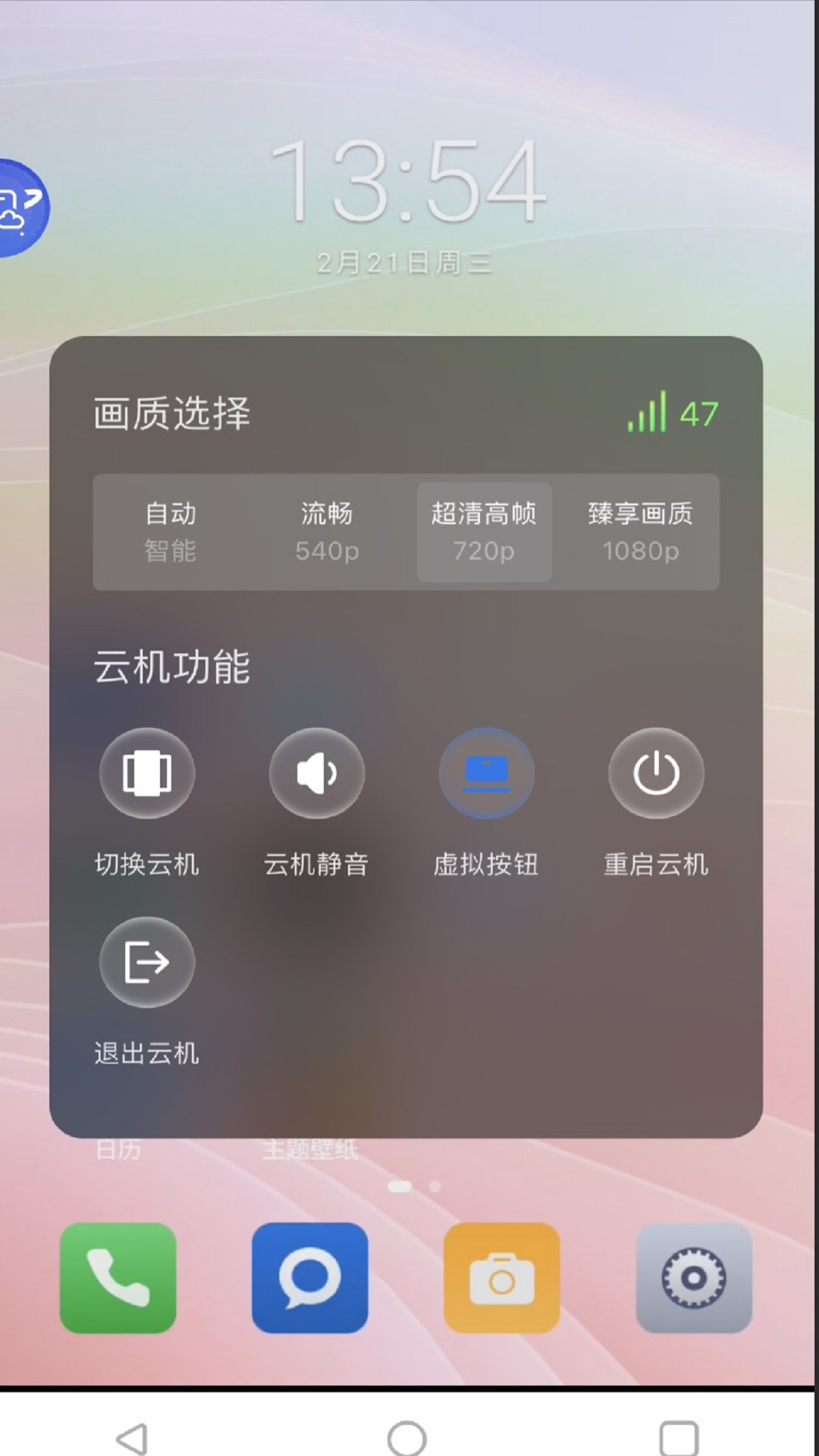
Task: Switch quality to 流畅 540p
Action: coord(327,532)
